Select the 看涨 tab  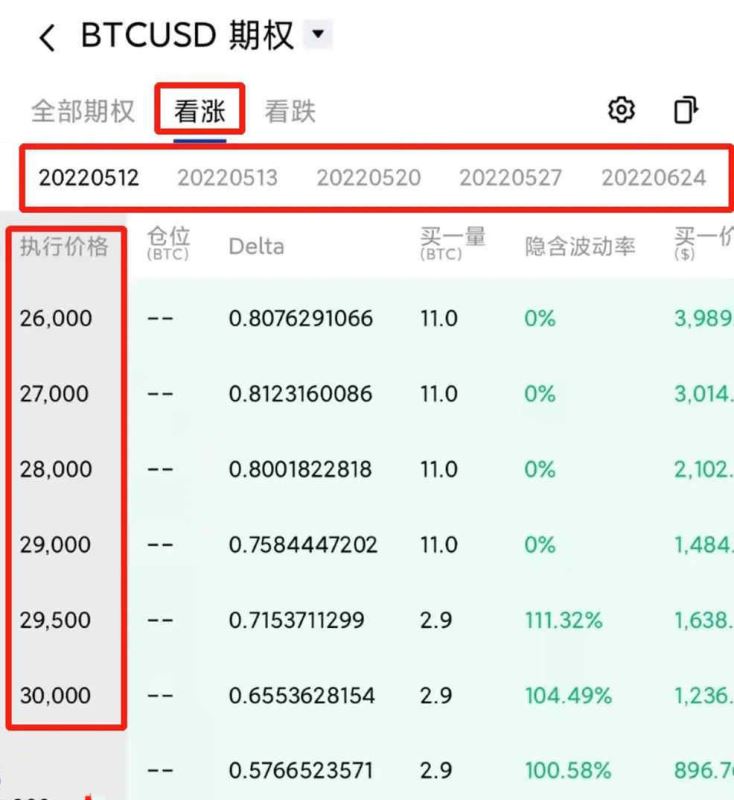tap(200, 111)
